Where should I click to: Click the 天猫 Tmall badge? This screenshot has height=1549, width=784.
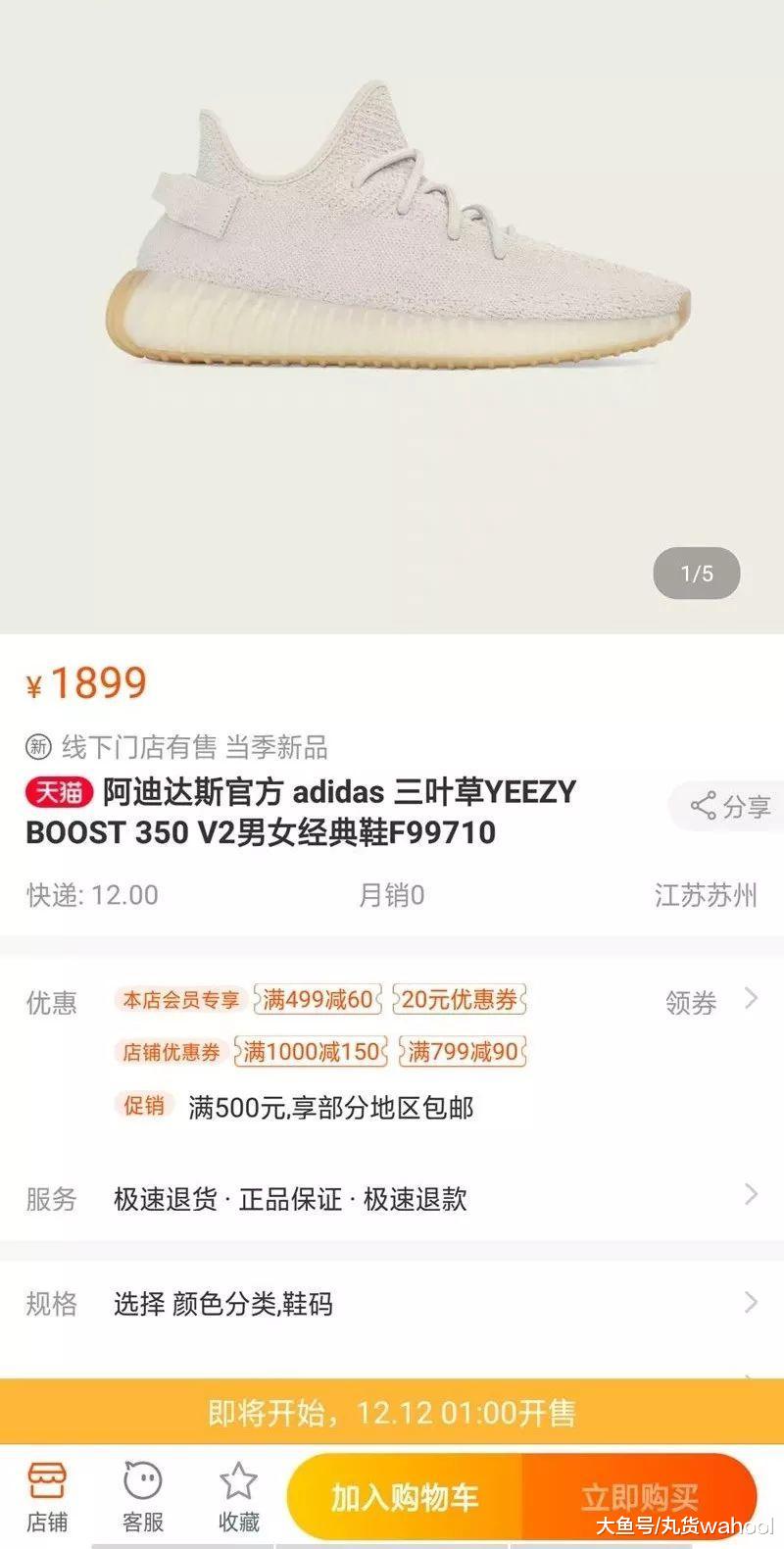click(57, 794)
